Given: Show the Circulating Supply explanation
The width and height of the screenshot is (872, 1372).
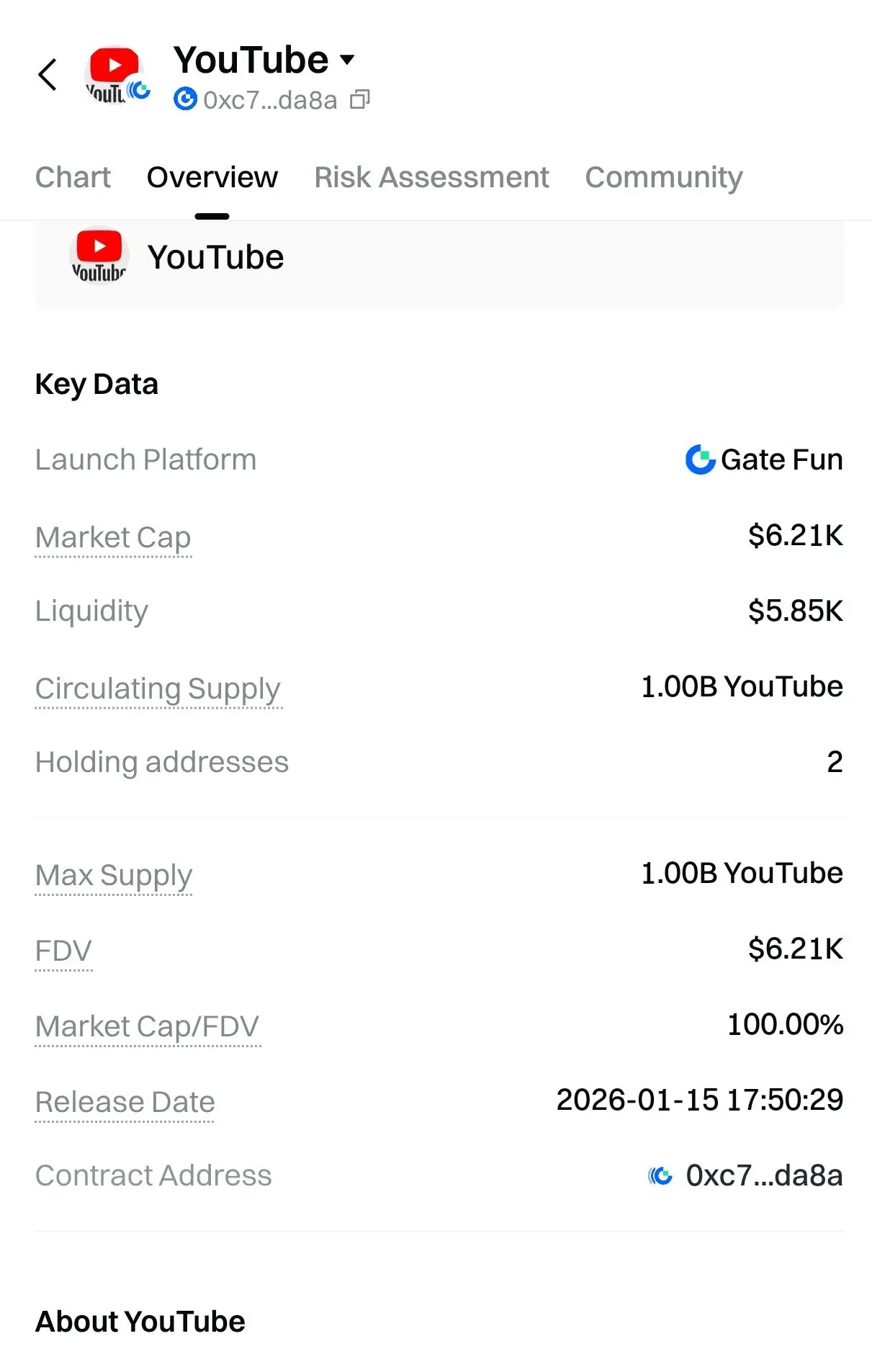Looking at the screenshot, I should 158,689.
